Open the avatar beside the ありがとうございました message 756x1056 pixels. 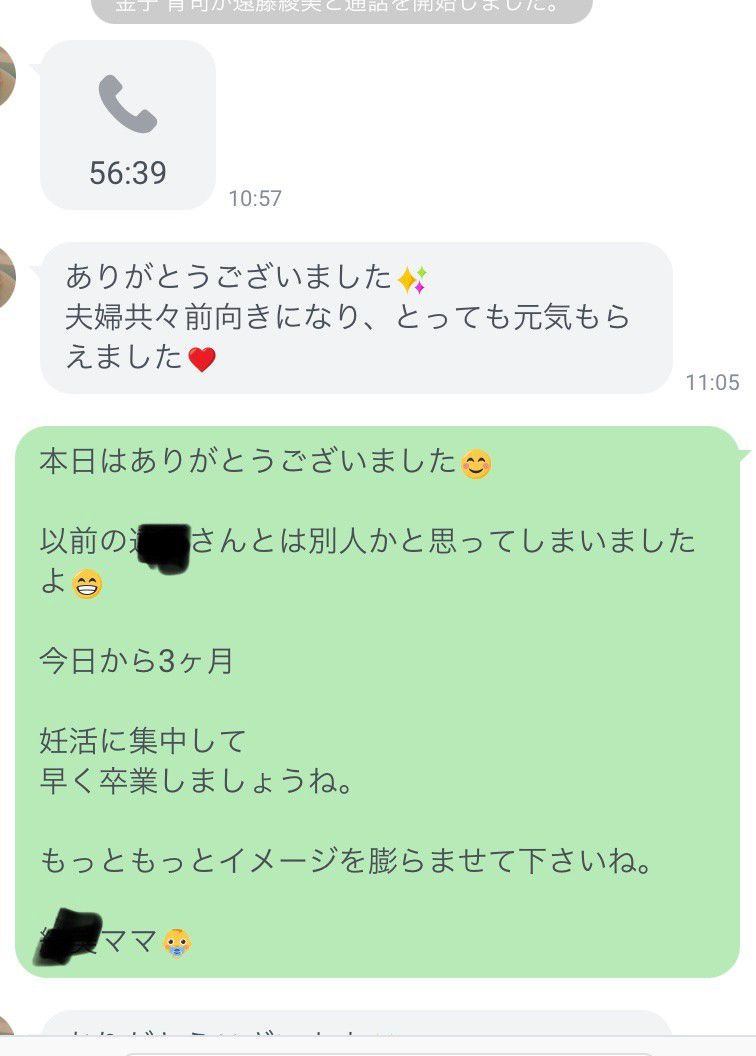click(x=6, y=277)
